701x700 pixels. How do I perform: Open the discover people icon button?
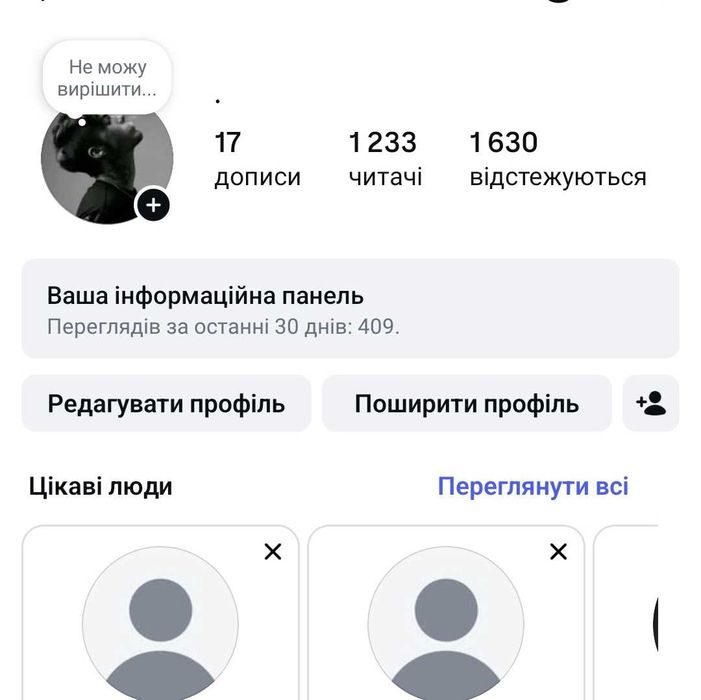tap(651, 404)
